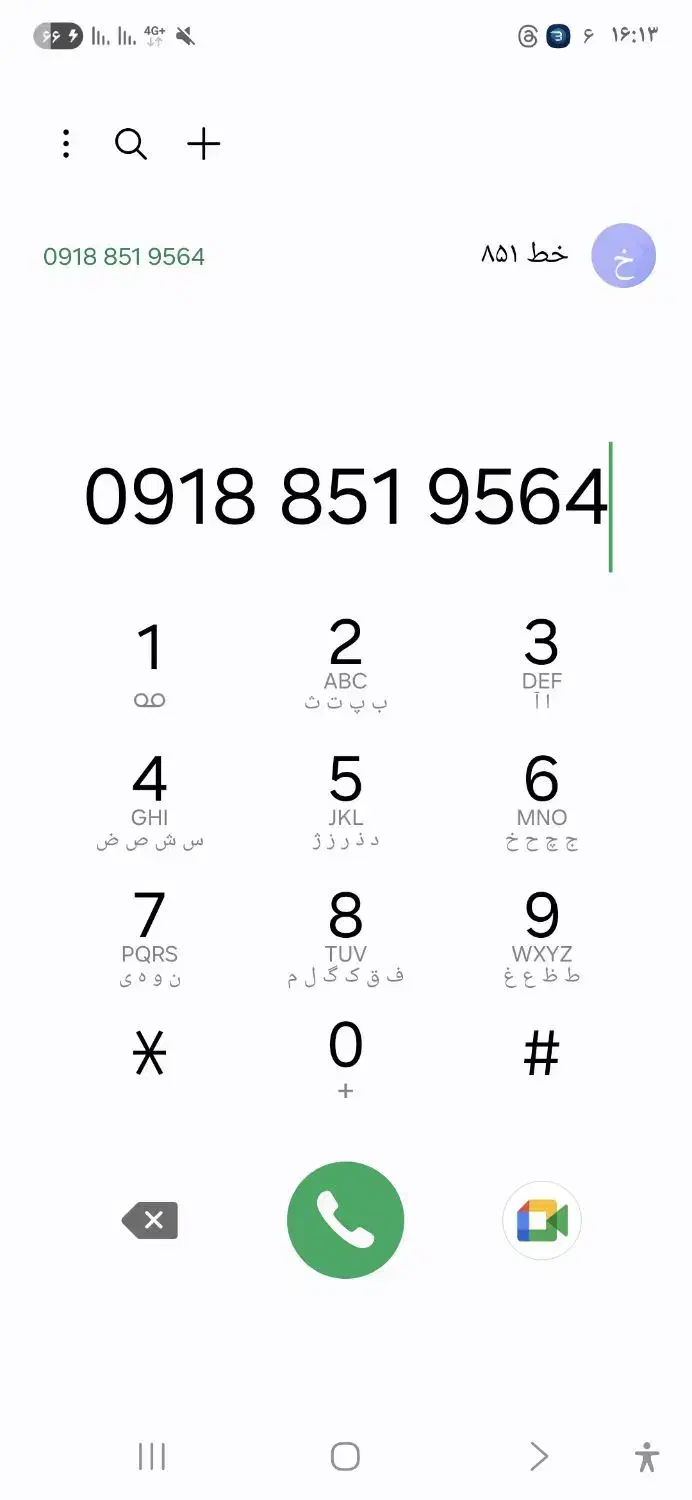
Task: Tap the star key
Action: (x=150, y=1055)
